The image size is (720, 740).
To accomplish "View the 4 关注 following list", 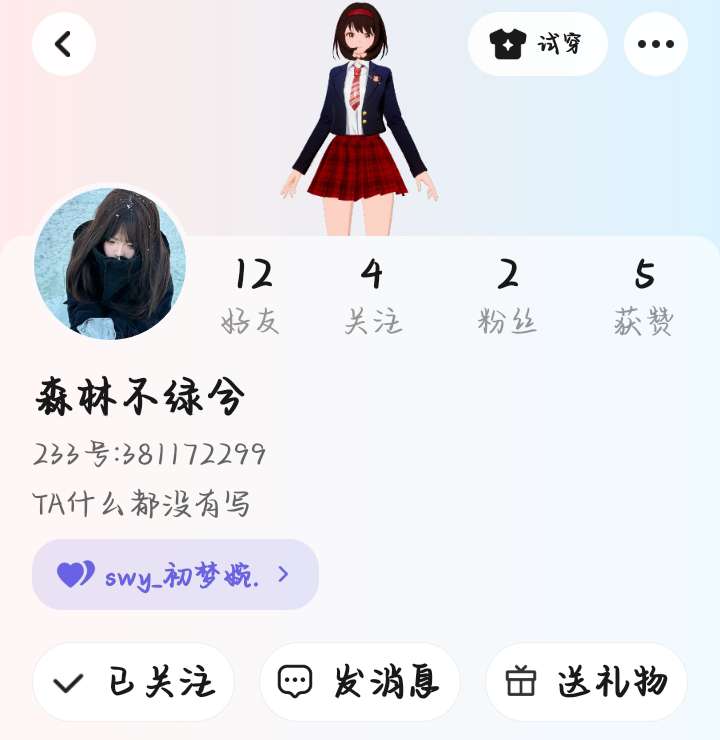I will 372,296.
